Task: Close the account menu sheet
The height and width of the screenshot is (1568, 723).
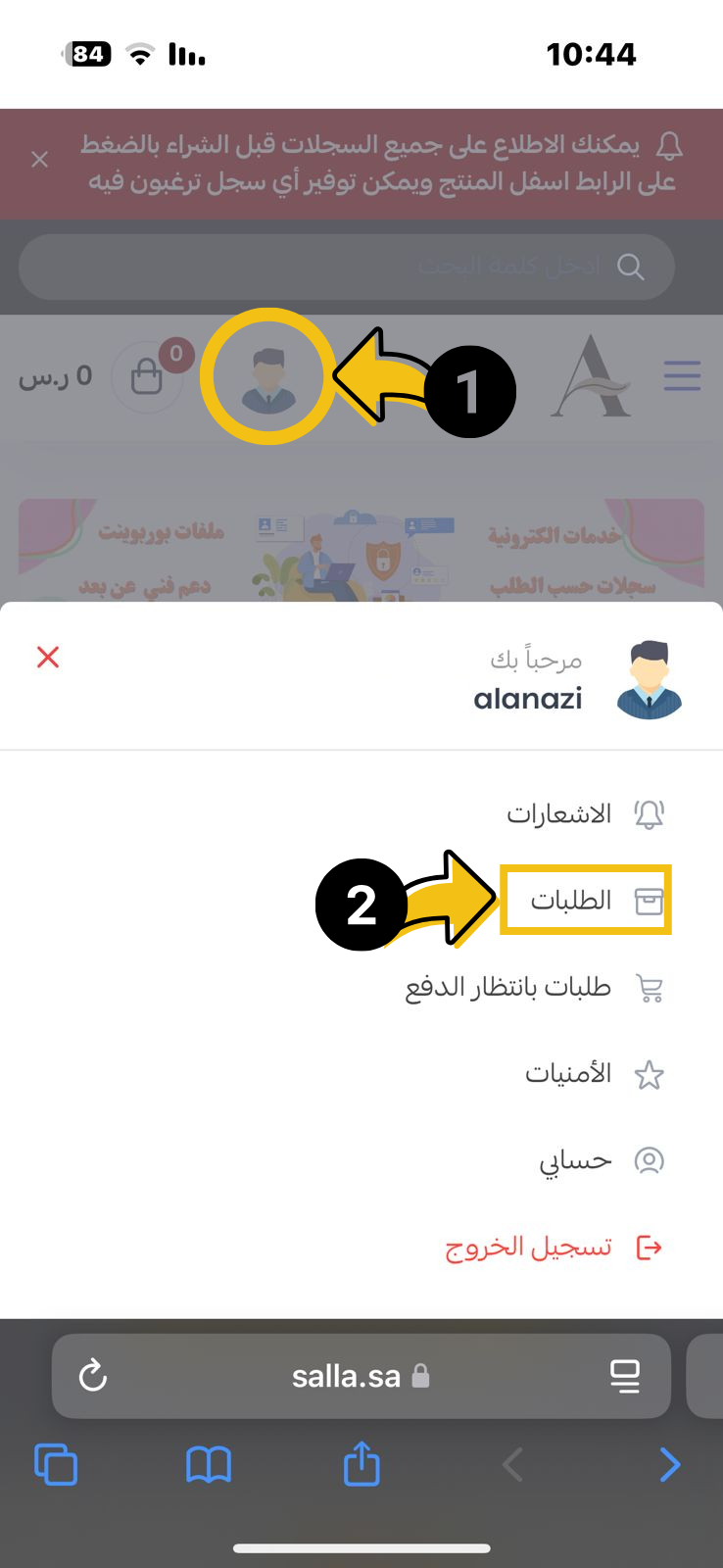Action: (x=48, y=657)
